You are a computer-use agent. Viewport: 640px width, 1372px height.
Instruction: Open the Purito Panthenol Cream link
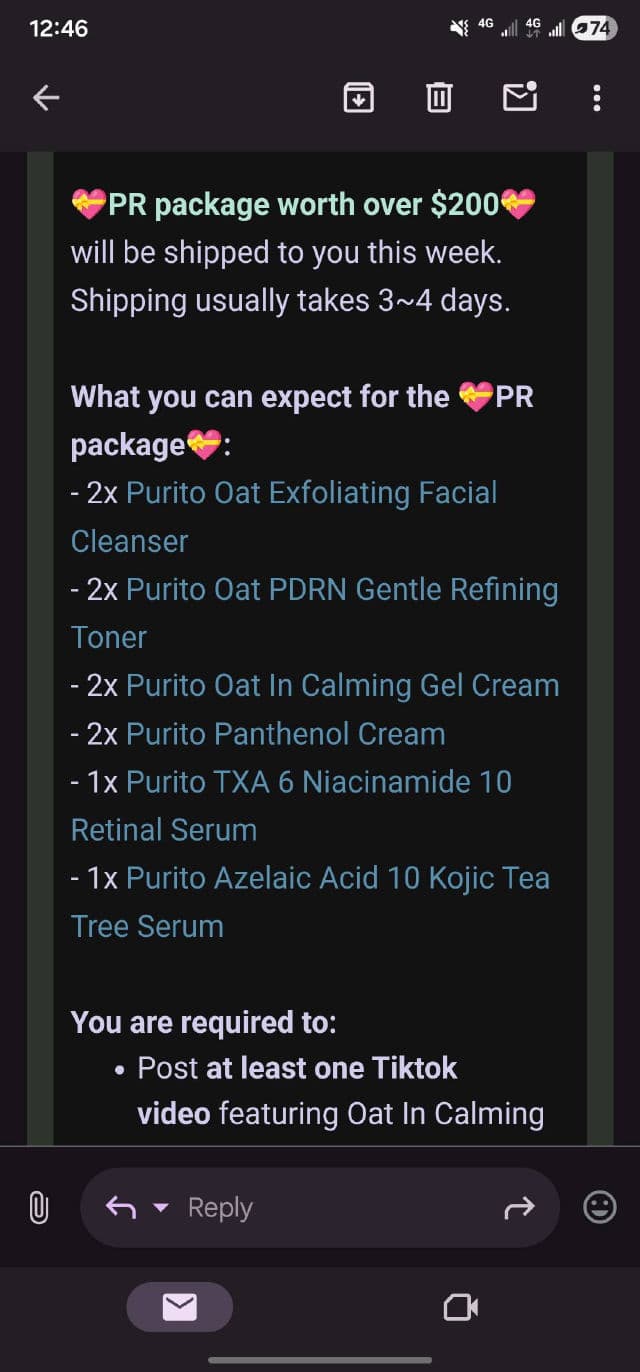point(285,733)
